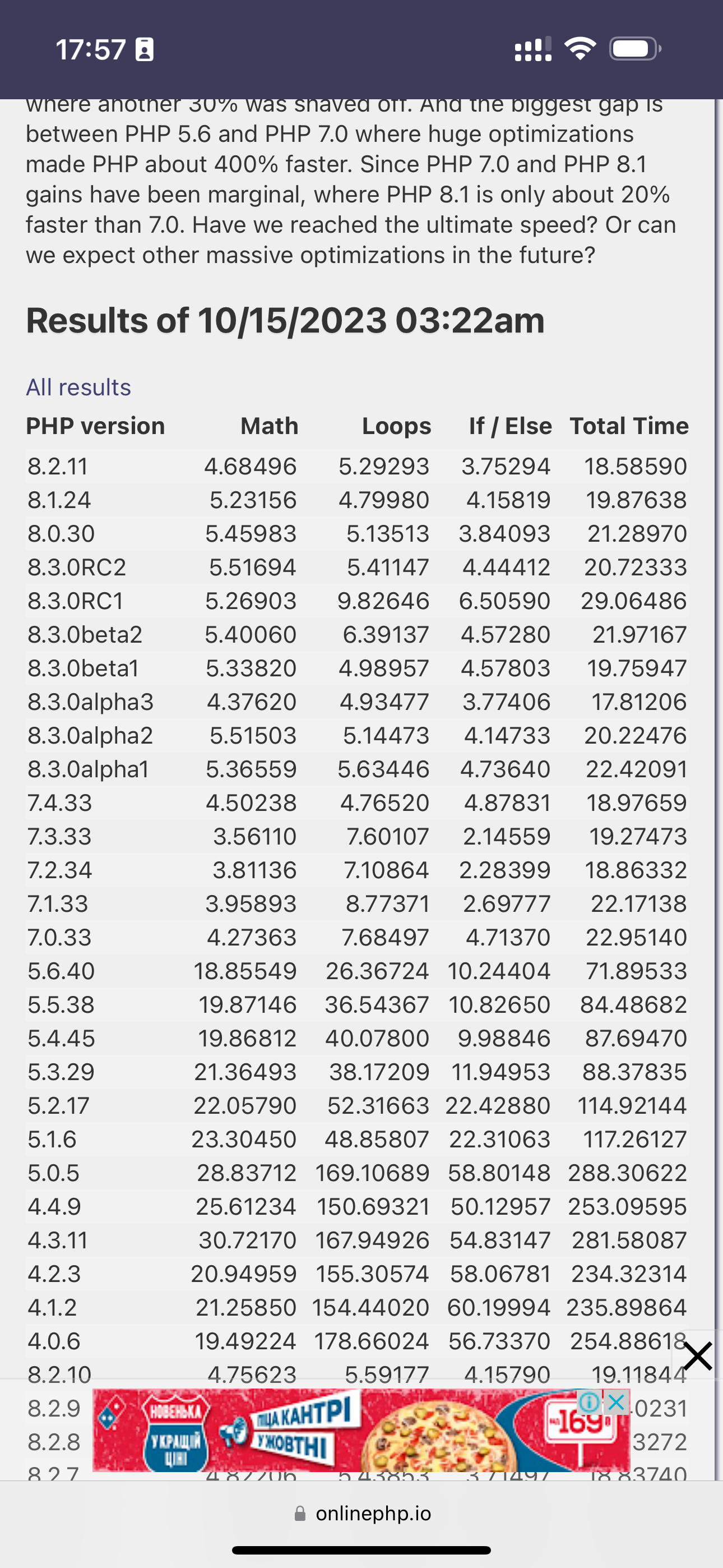723x1568 pixels.
Task: Close the ad using its small X icon
Action: pos(616,1403)
